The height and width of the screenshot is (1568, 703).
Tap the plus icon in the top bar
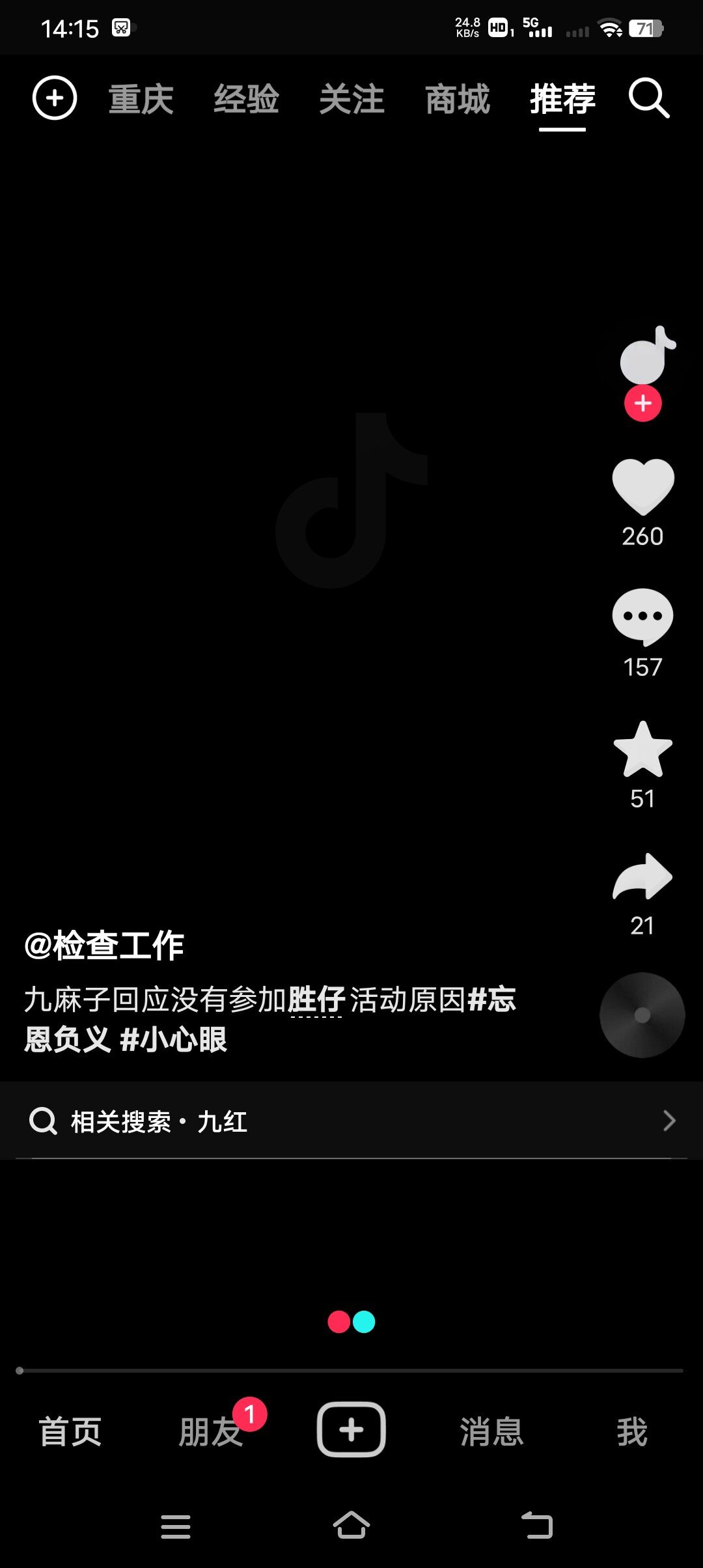pyautogui.click(x=55, y=98)
